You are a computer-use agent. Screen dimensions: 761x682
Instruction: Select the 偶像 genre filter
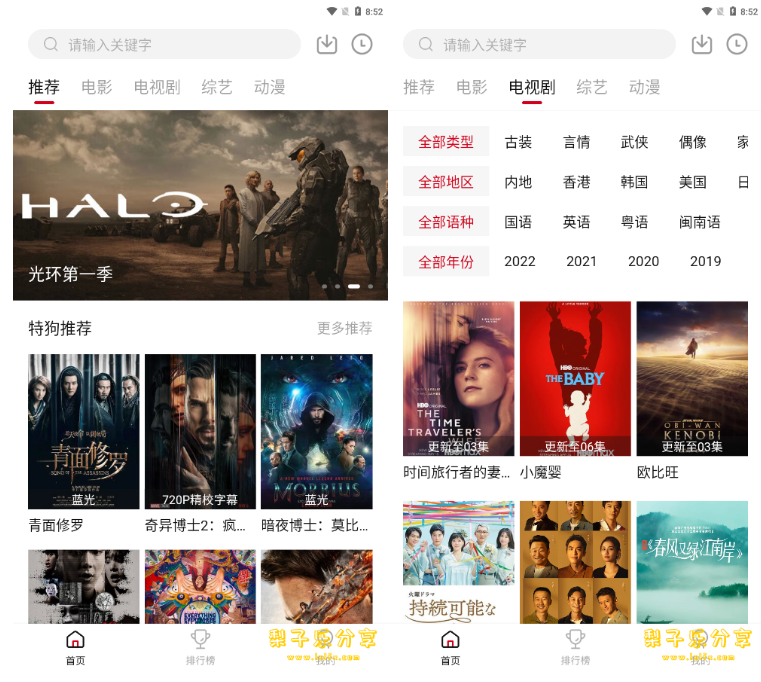692,142
